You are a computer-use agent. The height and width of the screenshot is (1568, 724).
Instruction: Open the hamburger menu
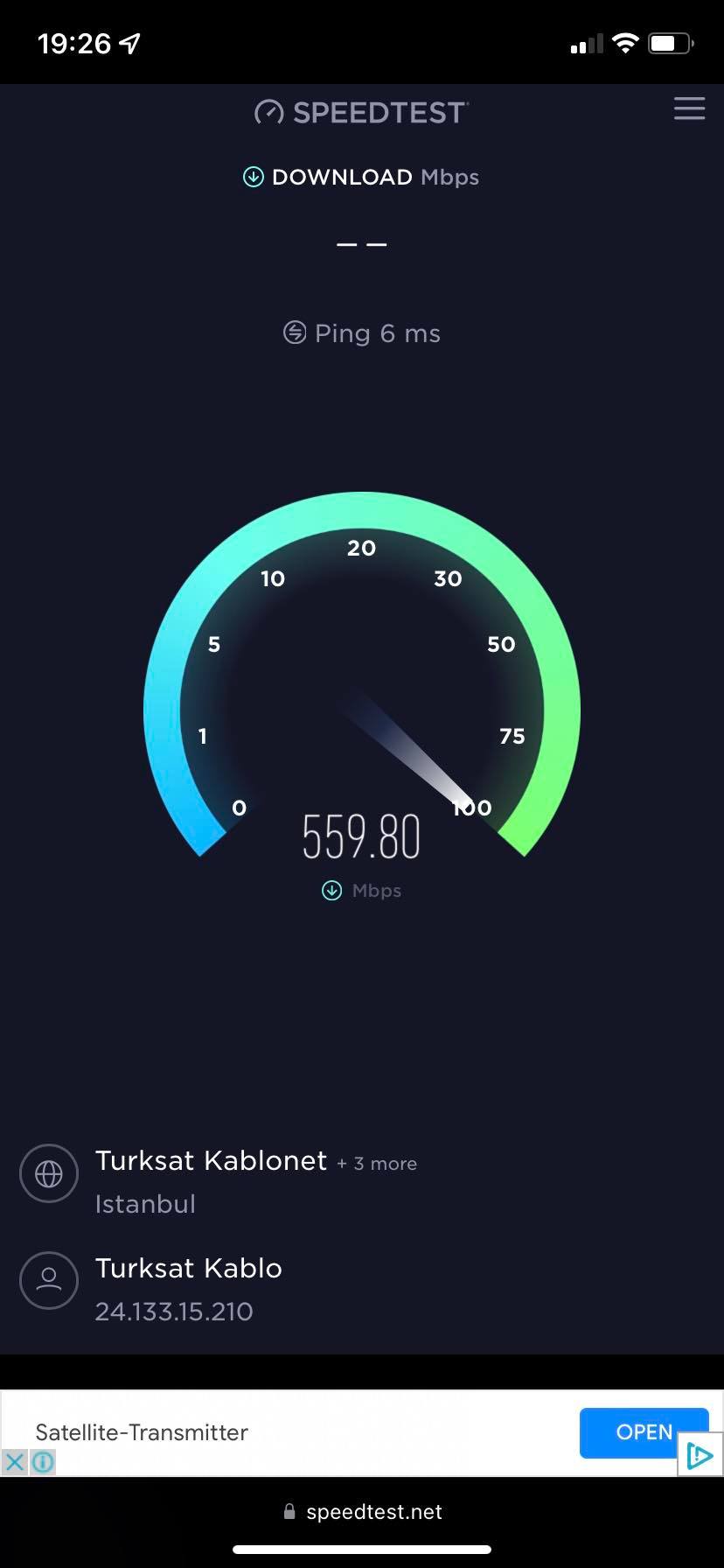(689, 108)
